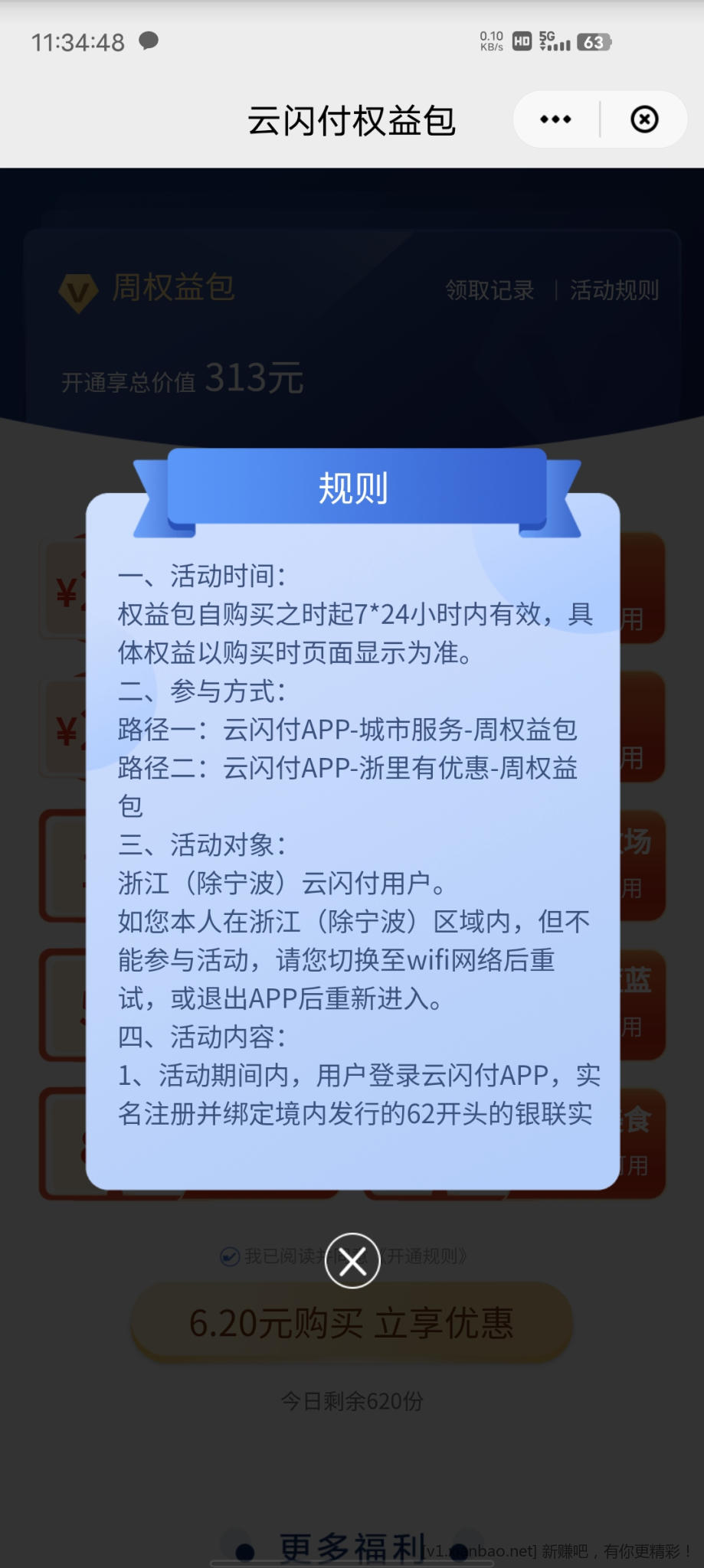Close the 云闪付权益包 mini program
This screenshot has width=704, height=1568.
click(x=644, y=119)
